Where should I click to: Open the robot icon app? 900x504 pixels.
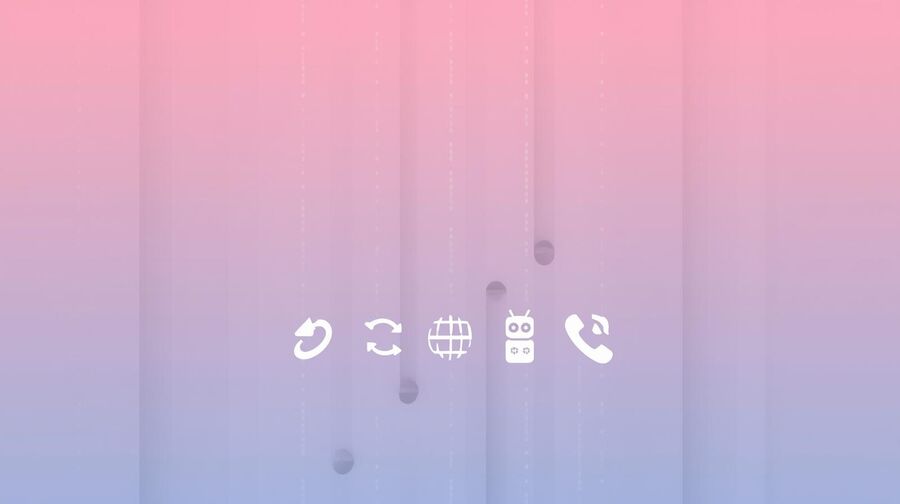pos(517,337)
